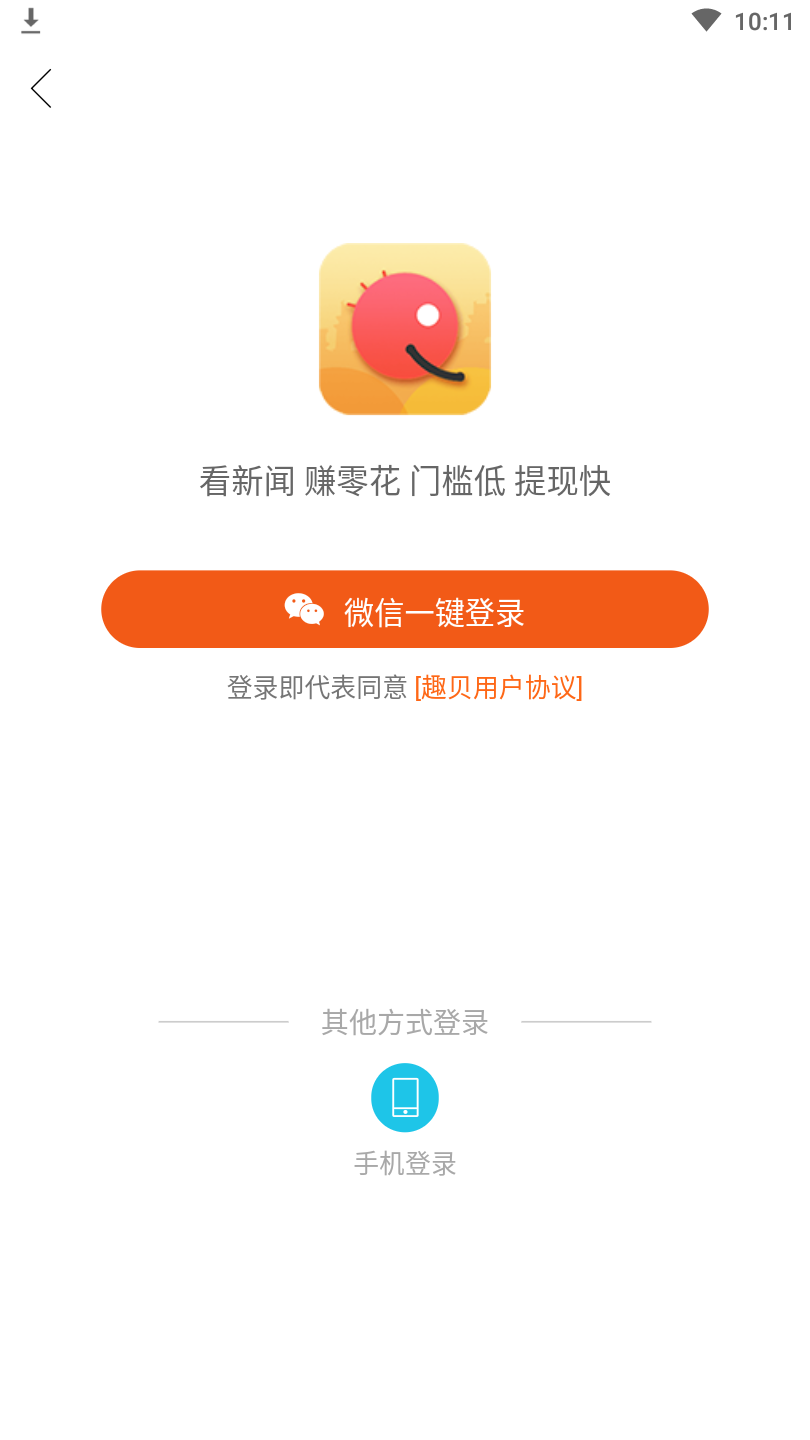Viewport: 810px width, 1440px height.
Task: Log in with 微信一键登录 button
Action: 404,610
